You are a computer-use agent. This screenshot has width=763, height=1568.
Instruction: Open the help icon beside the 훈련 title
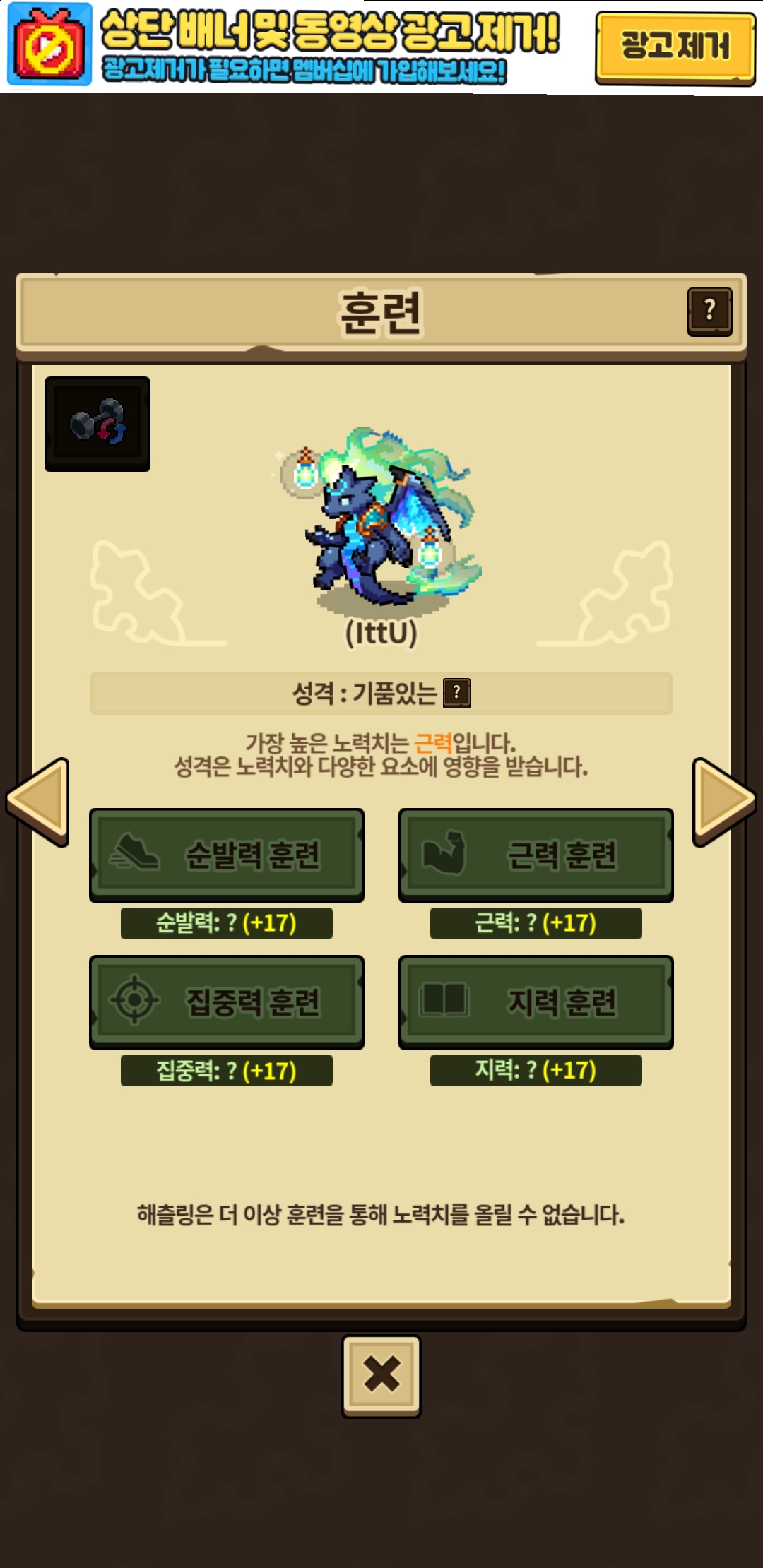710,311
